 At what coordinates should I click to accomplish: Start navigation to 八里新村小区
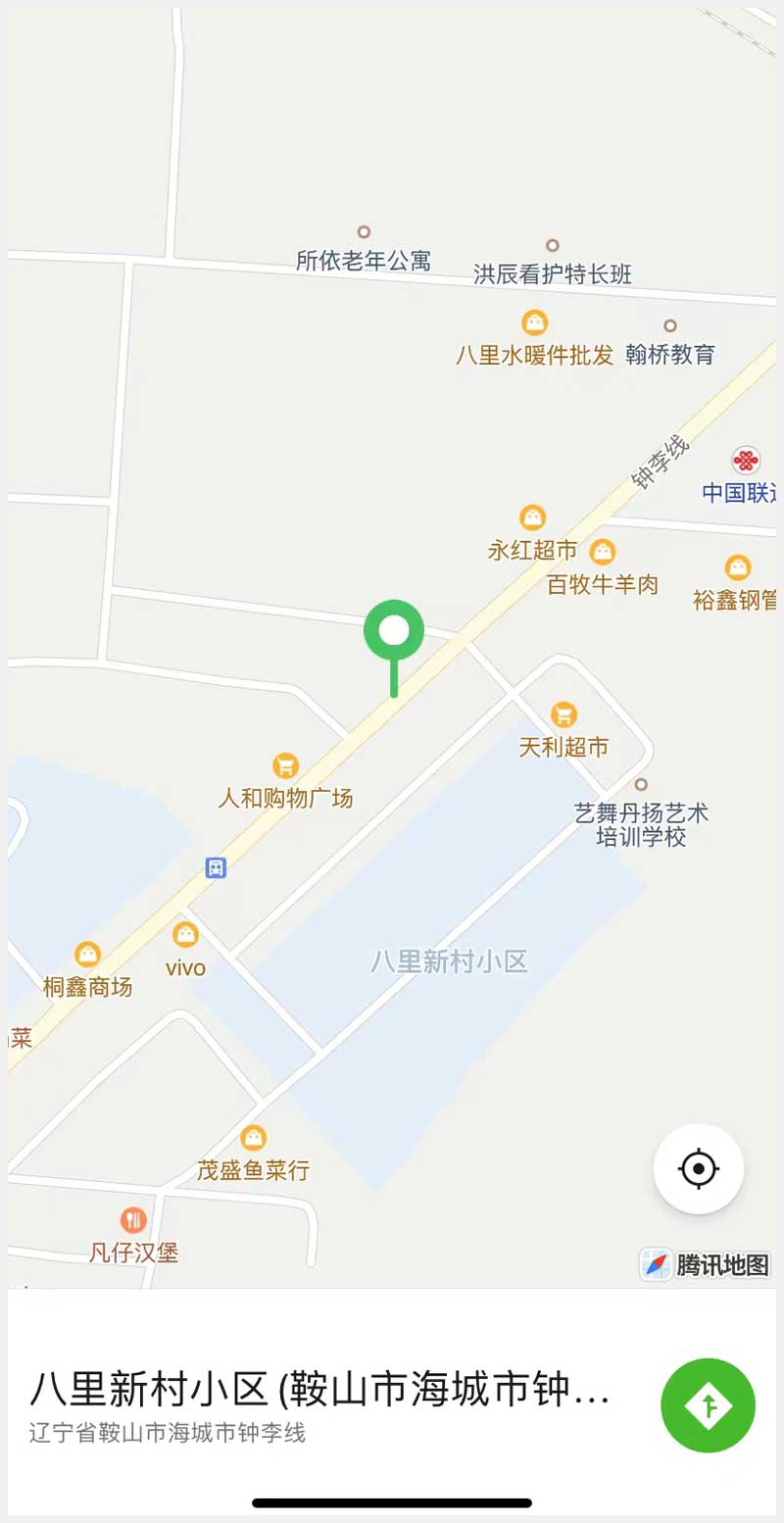708,1404
